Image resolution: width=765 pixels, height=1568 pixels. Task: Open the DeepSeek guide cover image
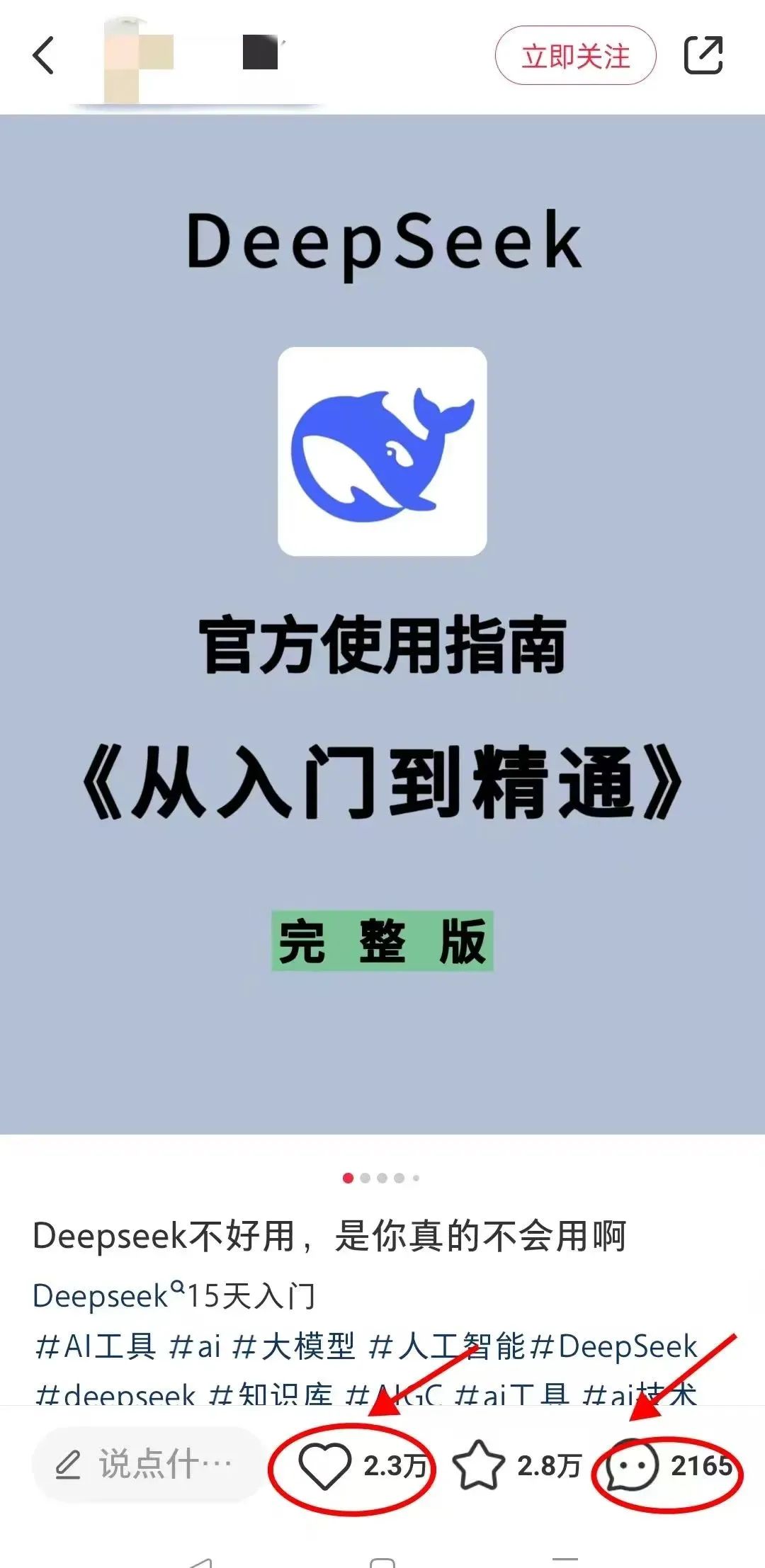pos(382,624)
